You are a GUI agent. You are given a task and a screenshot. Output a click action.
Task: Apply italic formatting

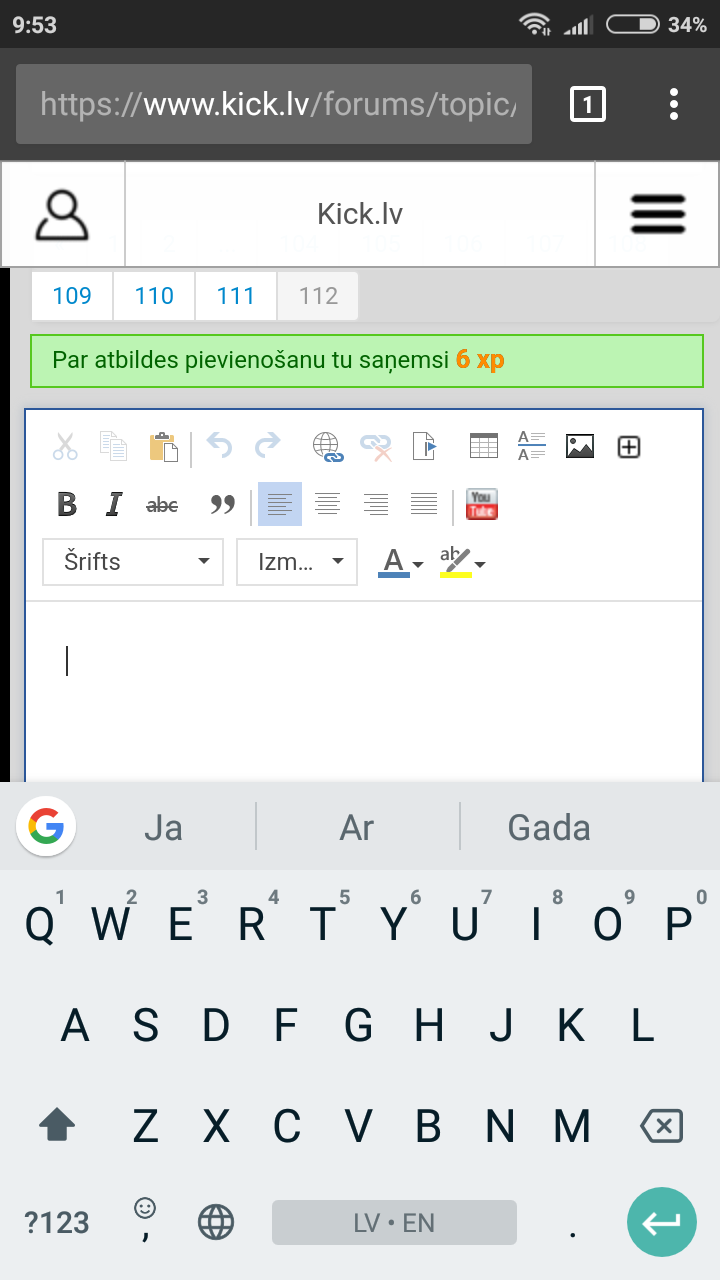coord(114,504)
